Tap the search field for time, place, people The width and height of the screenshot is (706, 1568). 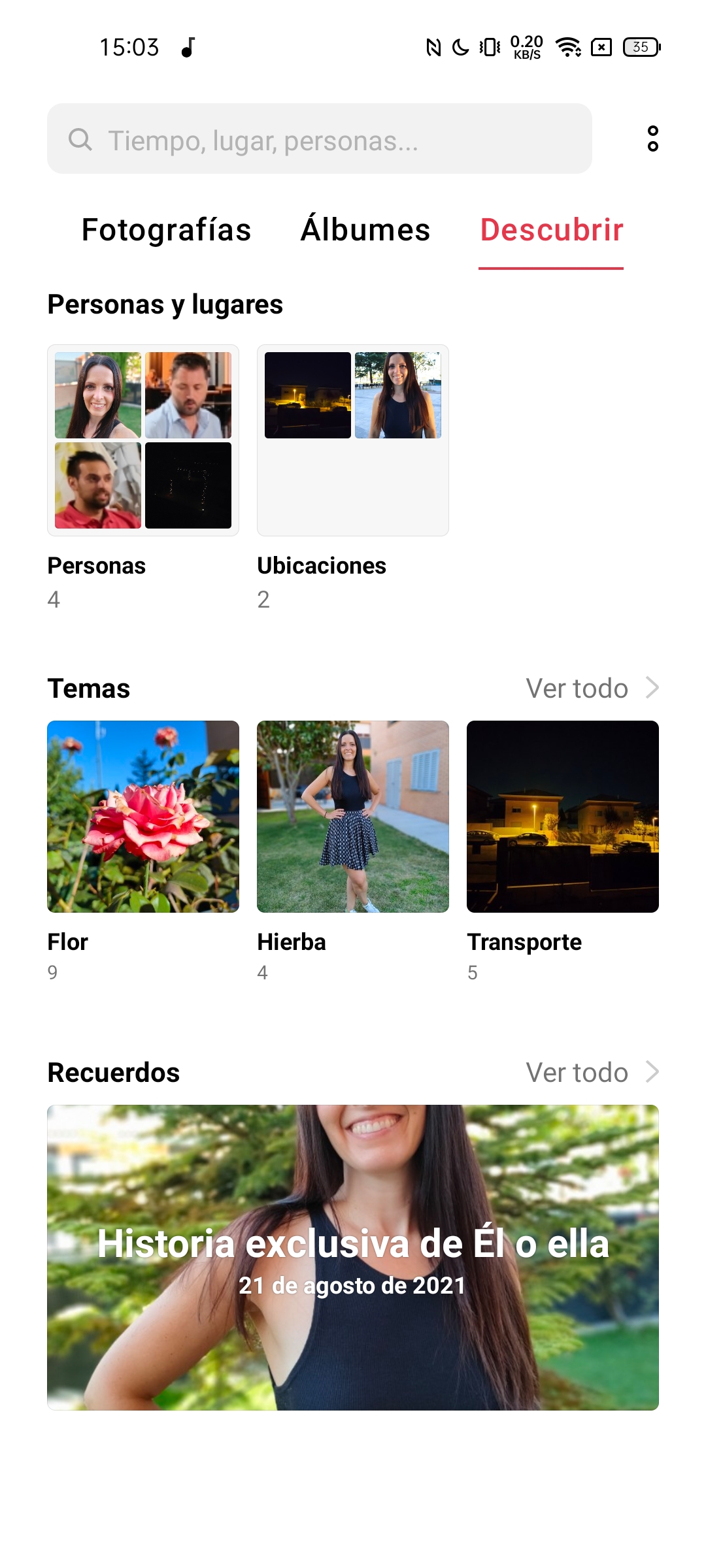click(319, 139)
